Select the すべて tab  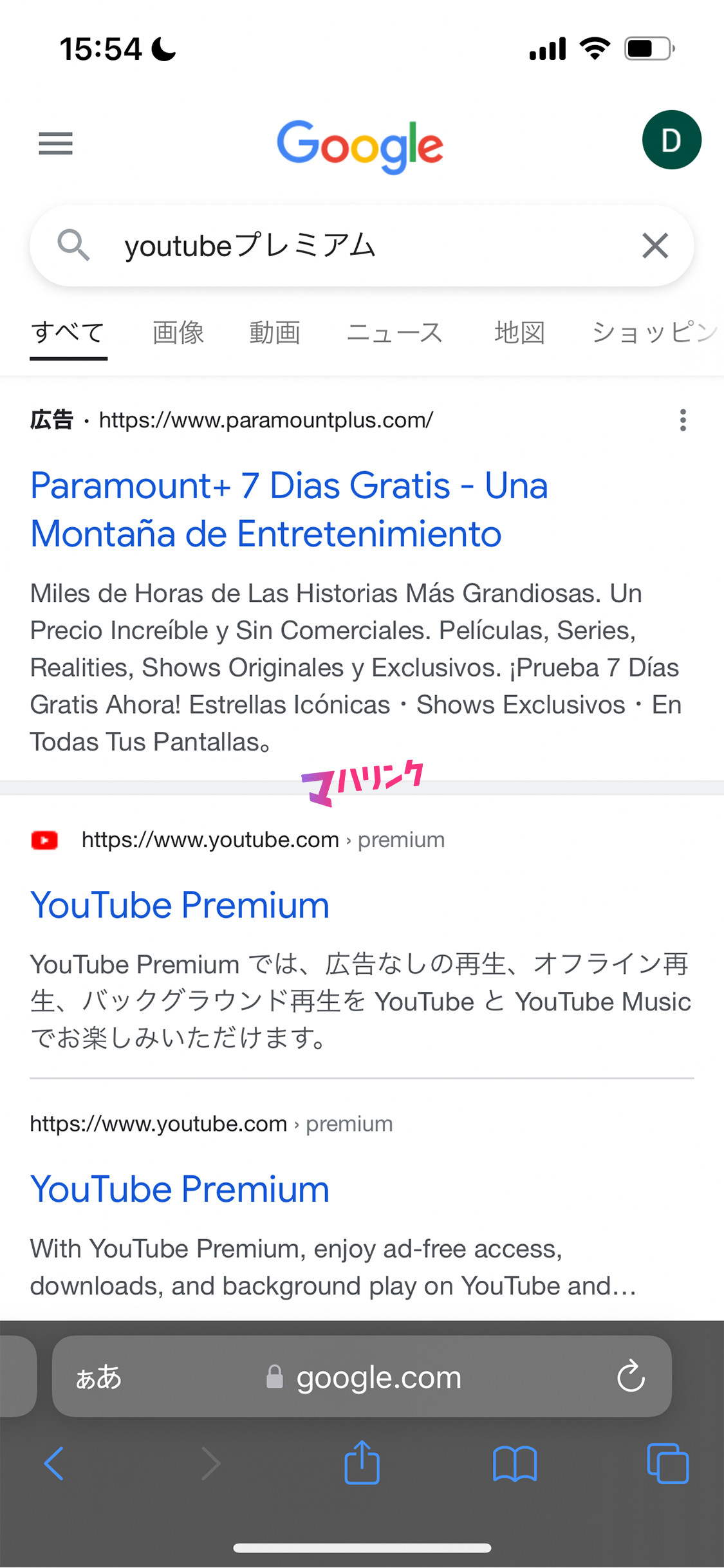tap(68, 333)
